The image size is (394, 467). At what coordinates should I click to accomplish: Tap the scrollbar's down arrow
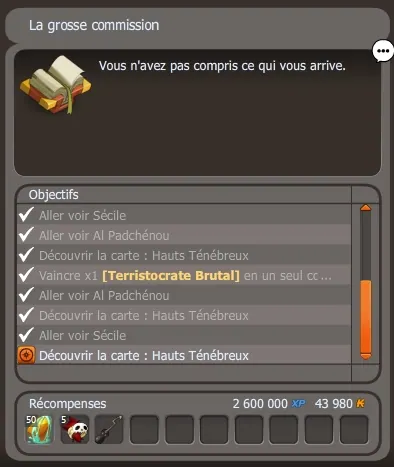pos(365,356)
